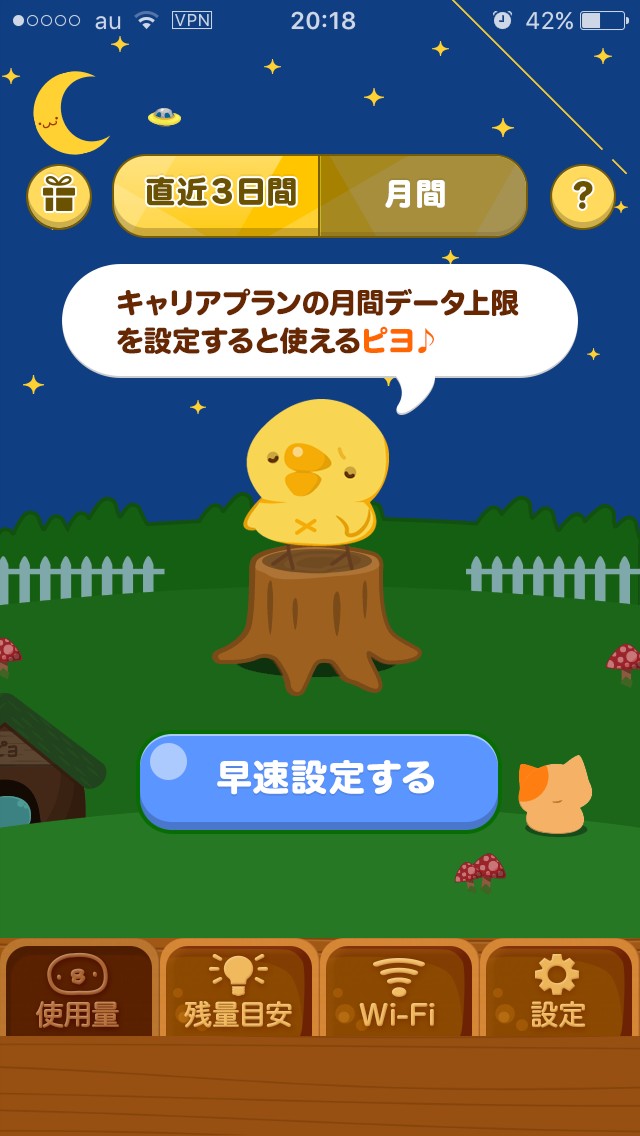Select the 直近3日間 segment
Screen dimensions: 640x1136
pyautogui.click(x=216, y=196)
